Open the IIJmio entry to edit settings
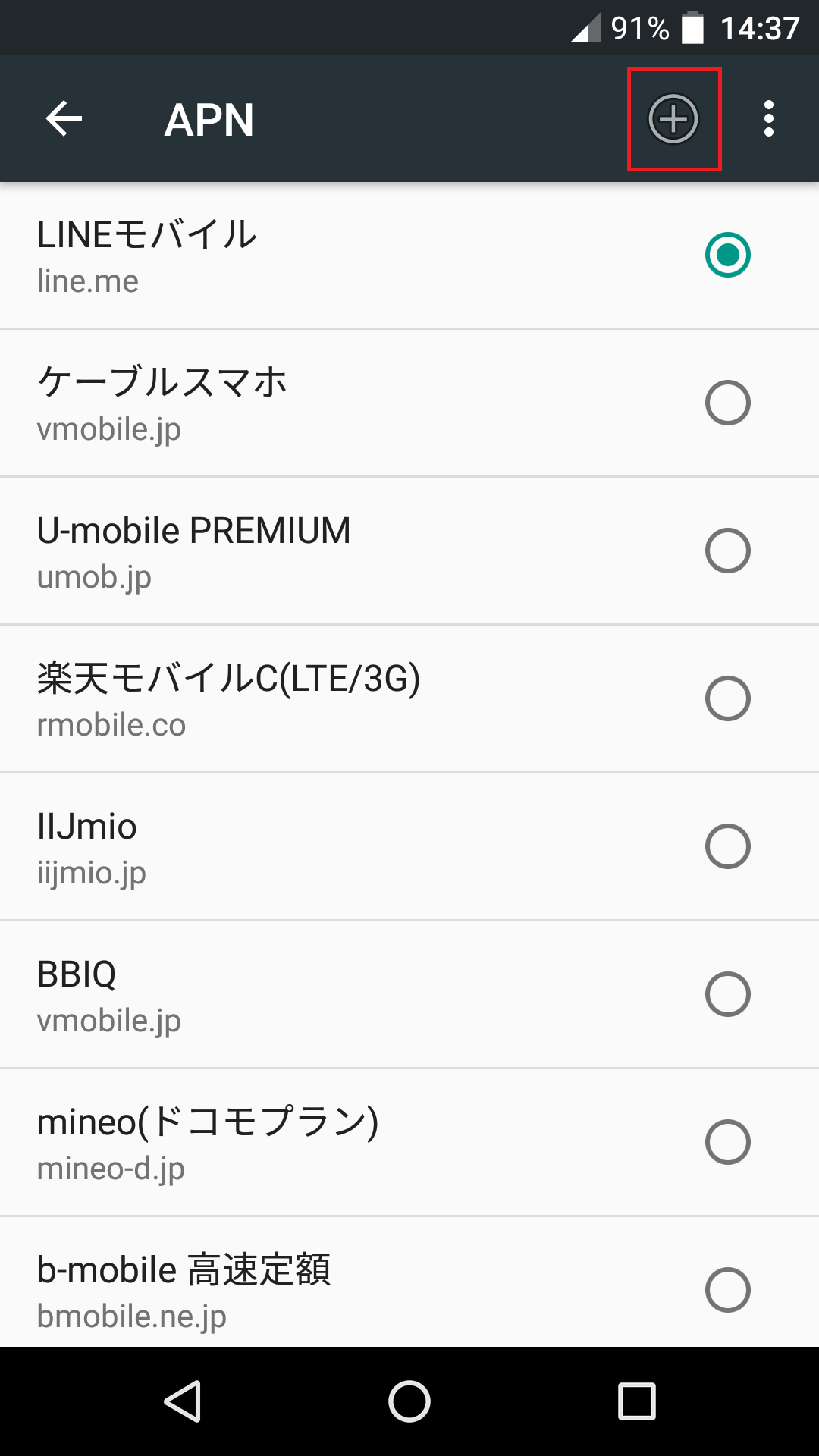The width and height of the screenshot is (819, 1456). pos(303,846)
